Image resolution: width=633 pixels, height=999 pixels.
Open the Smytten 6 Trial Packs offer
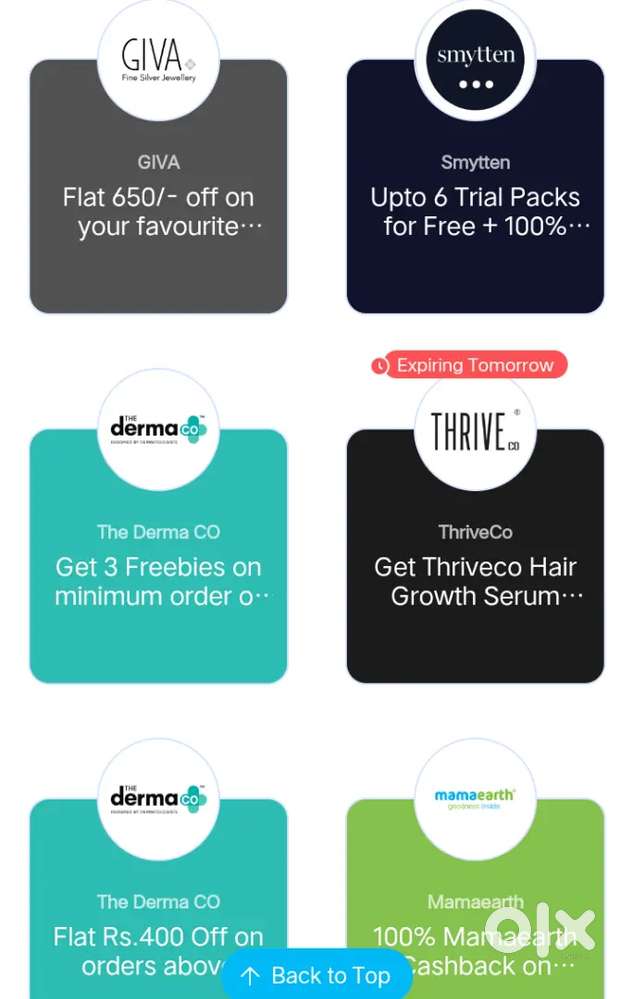pos(475,212)
